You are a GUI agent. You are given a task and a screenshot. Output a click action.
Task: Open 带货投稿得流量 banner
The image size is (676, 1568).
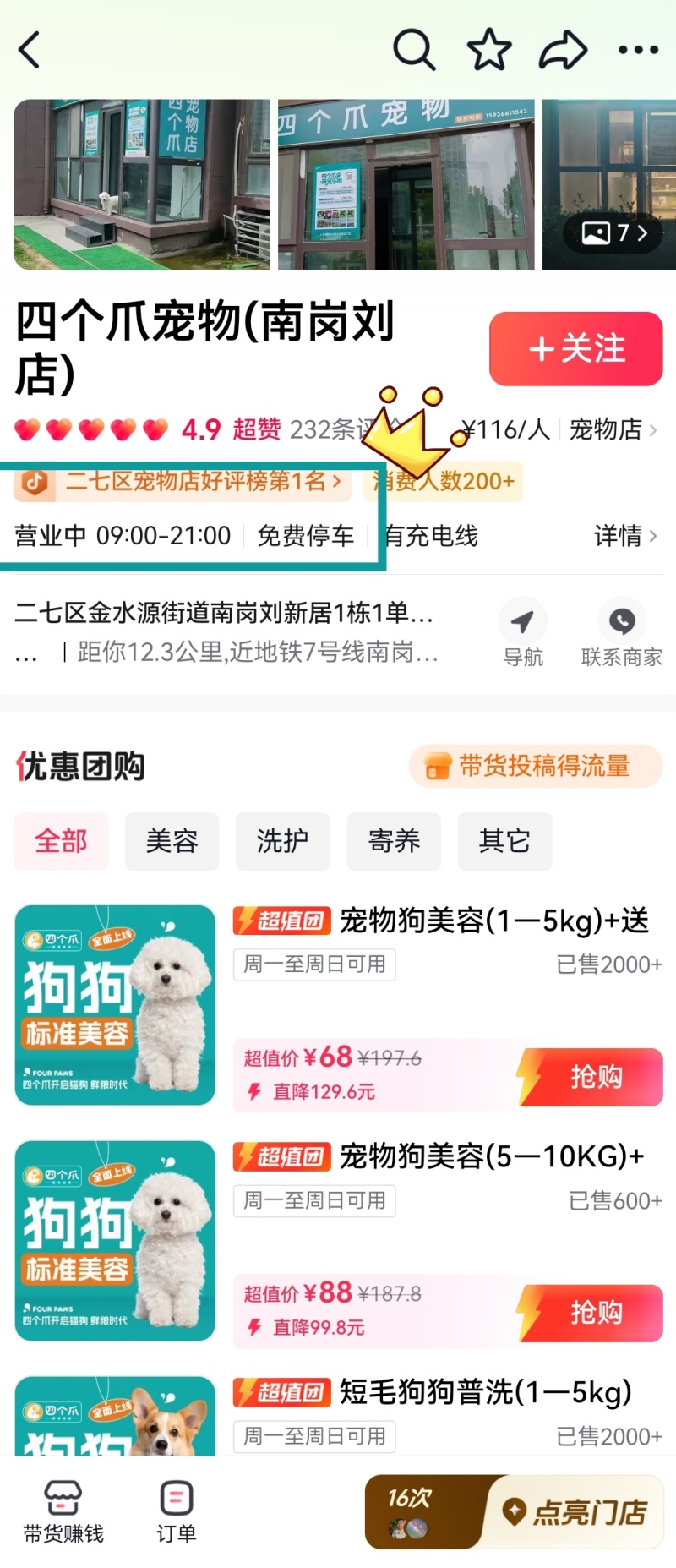pyautogui.click(x=536, y=766)
